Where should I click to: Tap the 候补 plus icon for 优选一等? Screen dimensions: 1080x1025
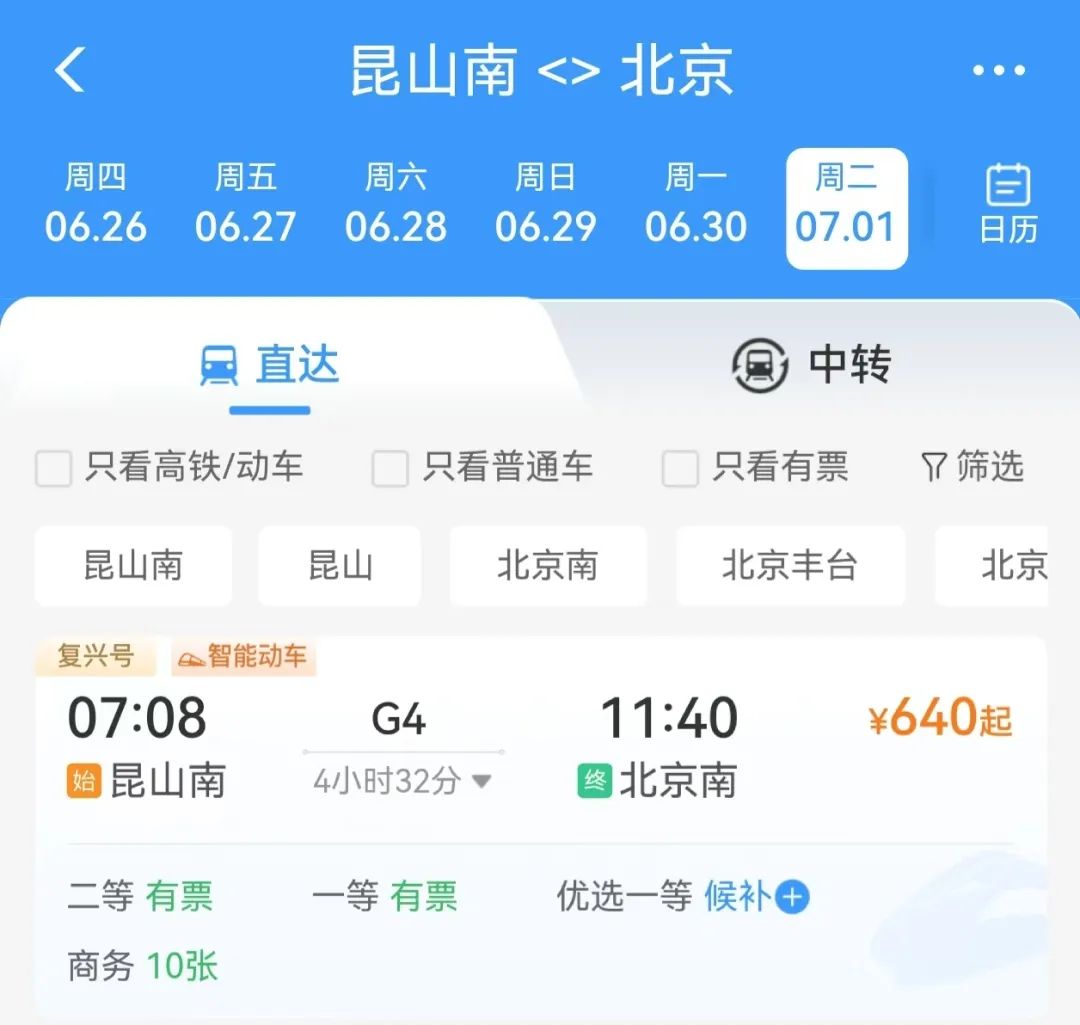792,897
